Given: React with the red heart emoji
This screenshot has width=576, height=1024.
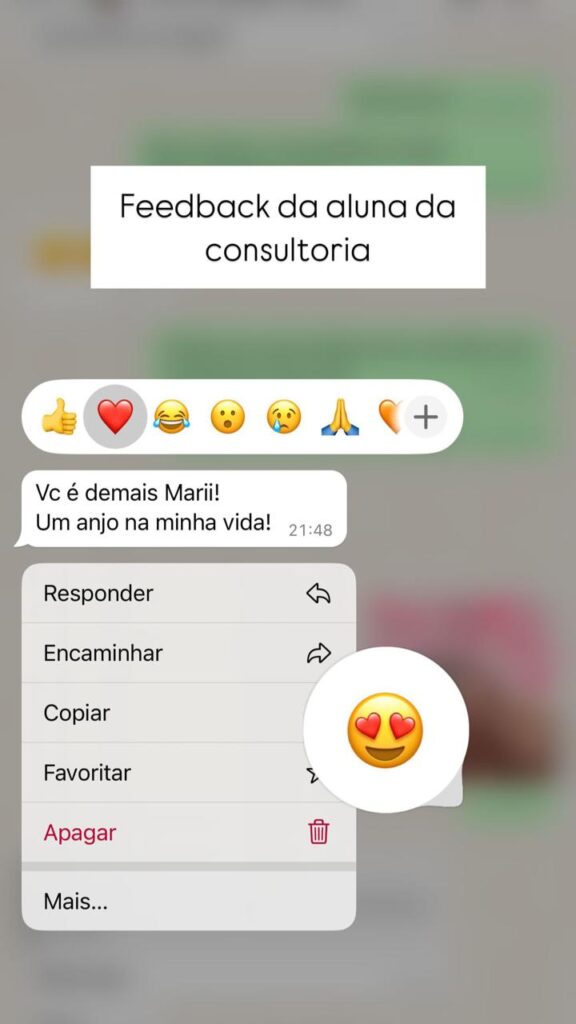Looking at the screenshot, I should (115, 417).
